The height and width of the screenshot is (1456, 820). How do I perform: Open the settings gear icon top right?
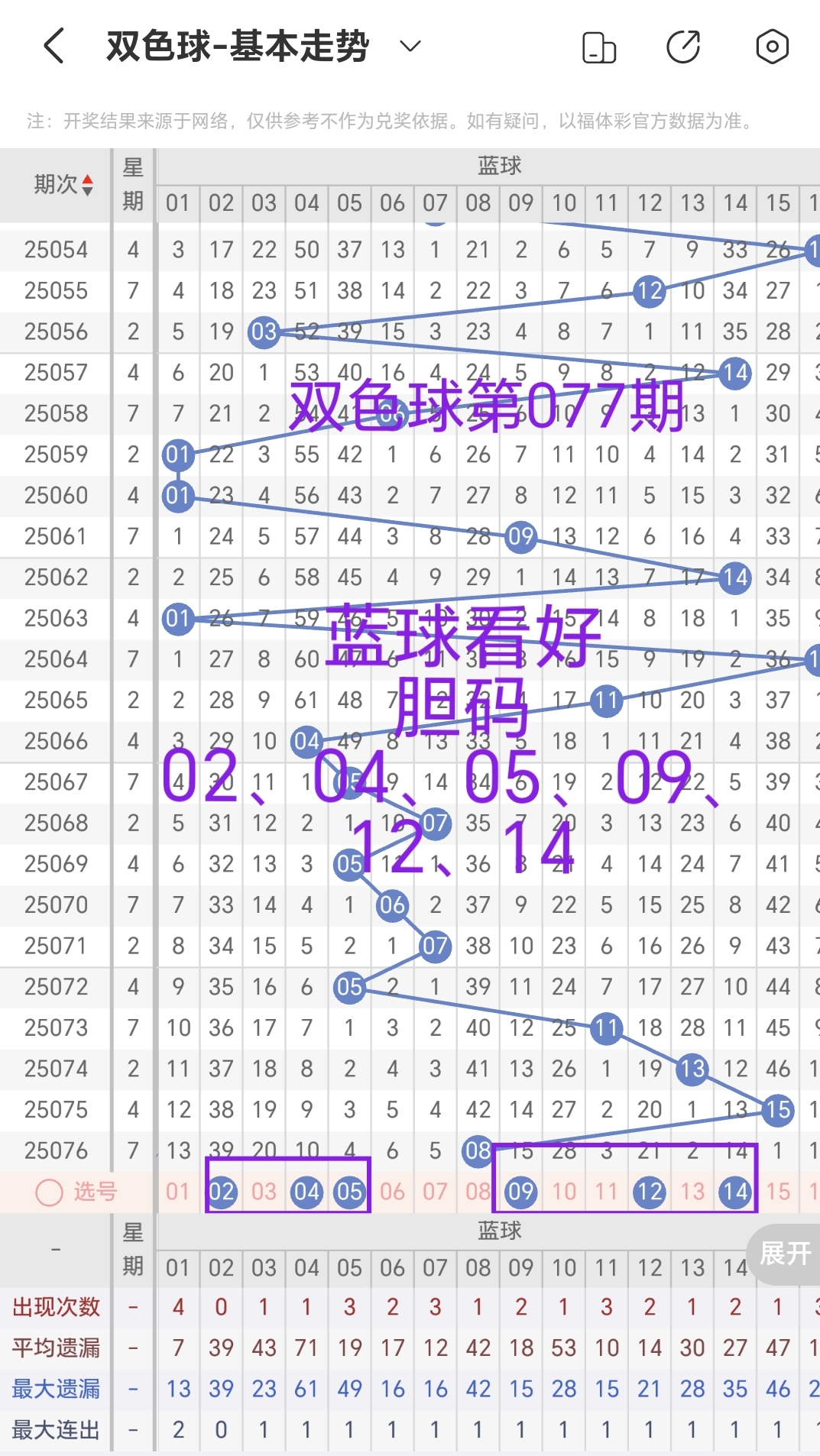tap(772, 46)
